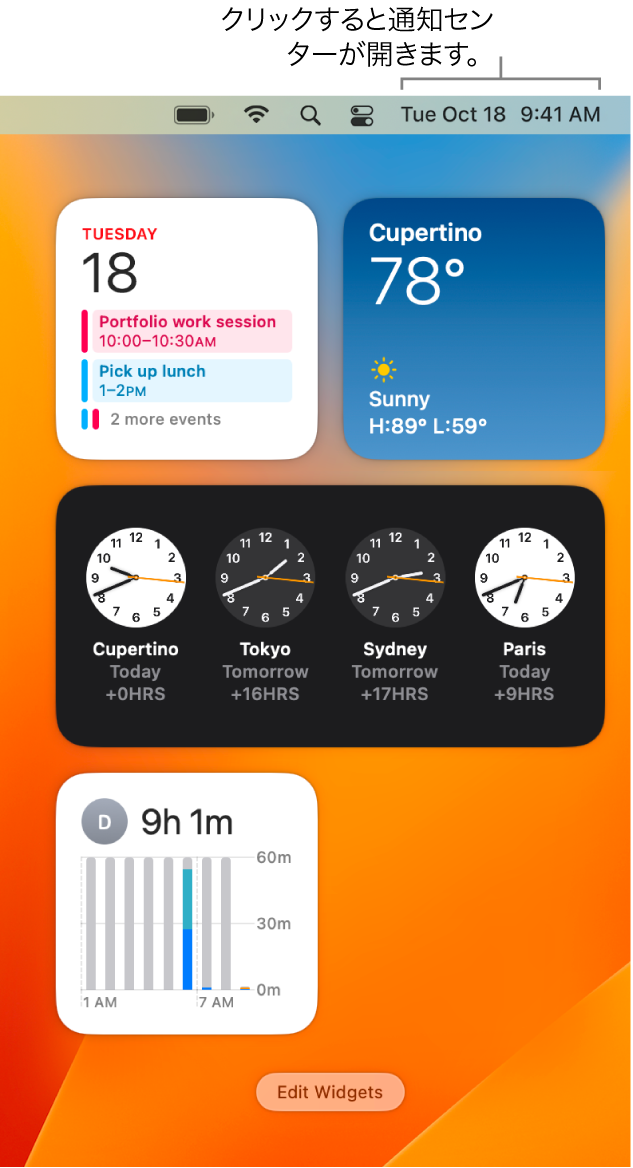The width and height of the screenshot is (633, 1168).
Task: Open the Wi-Fi status menu
Action: (257, 115)
